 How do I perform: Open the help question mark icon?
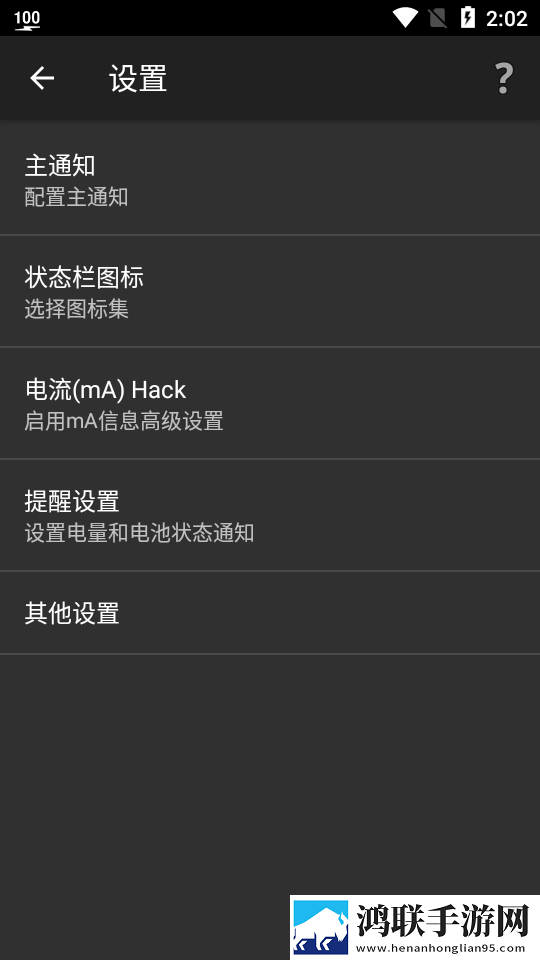[503, 79]
